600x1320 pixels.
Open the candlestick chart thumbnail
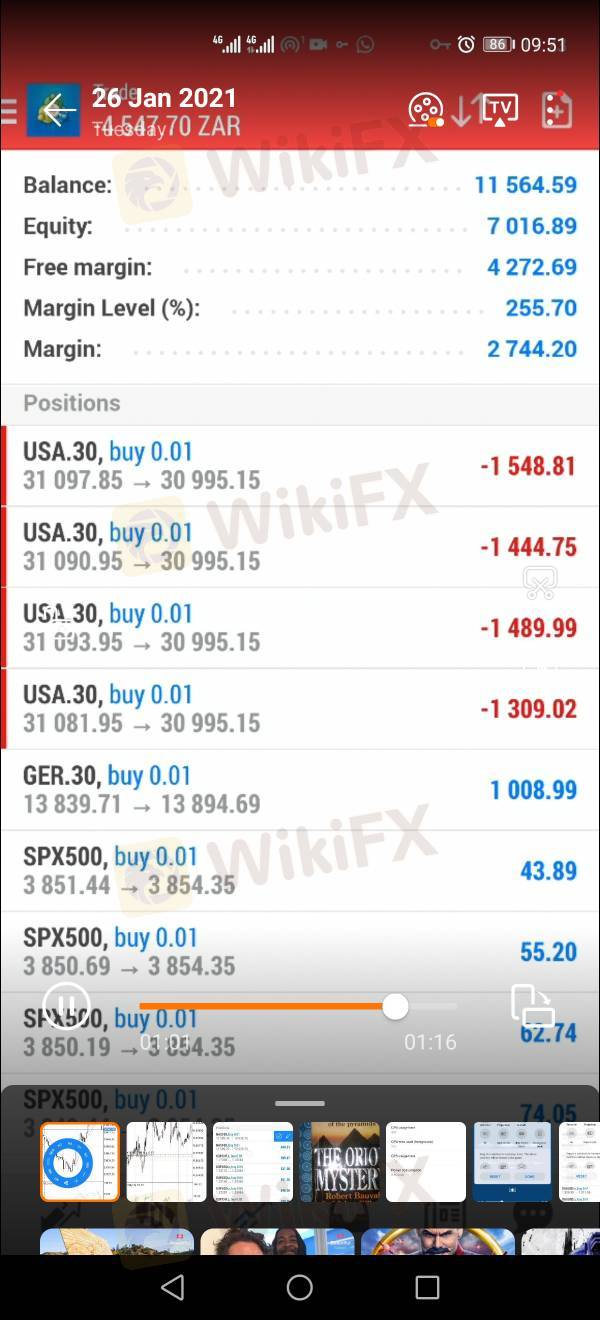(166, 1161)
